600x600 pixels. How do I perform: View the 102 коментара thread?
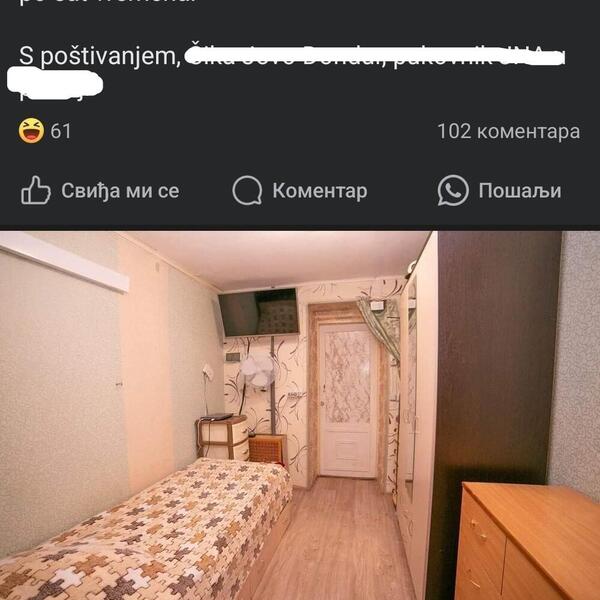click(508, 131)
